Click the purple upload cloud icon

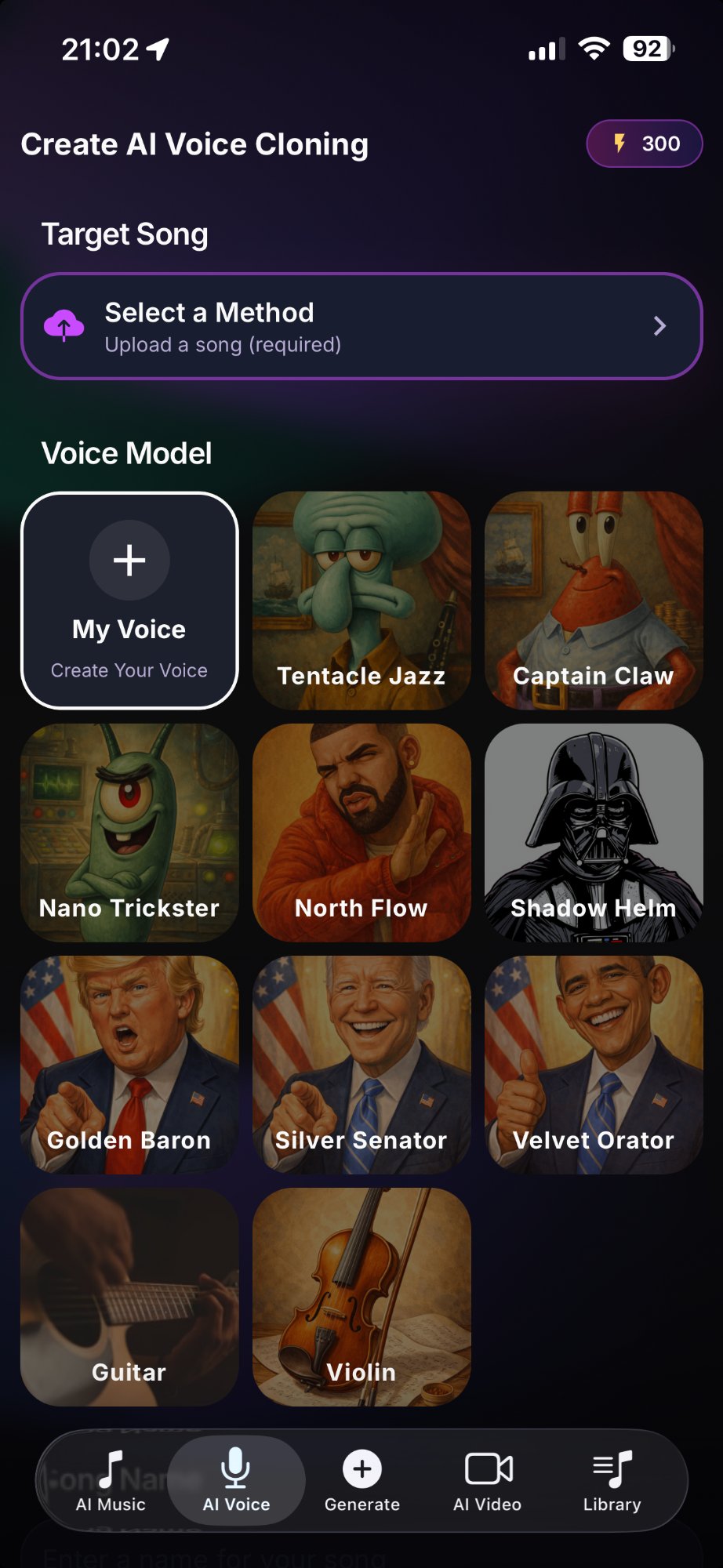[65, 326]
